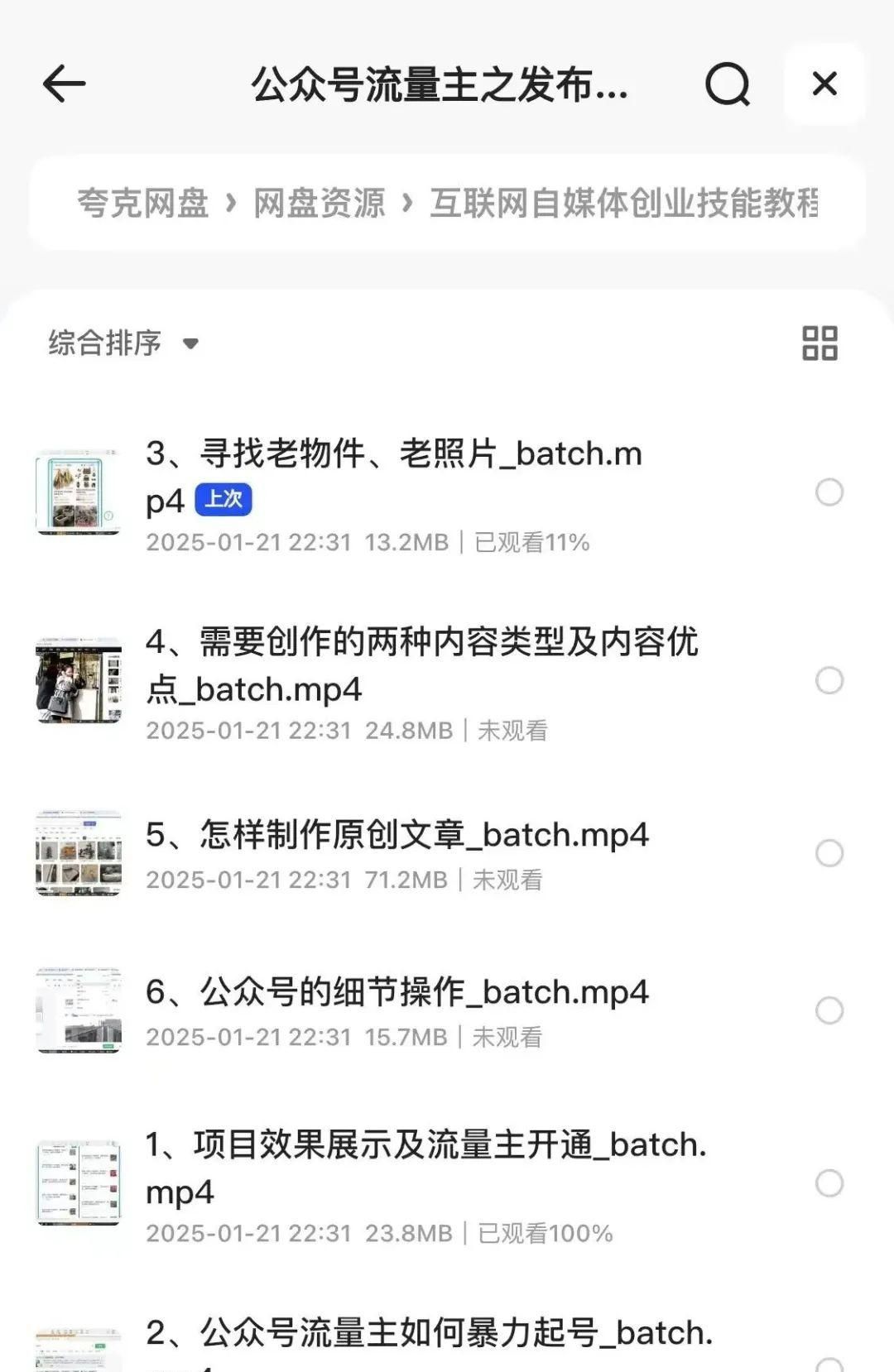894x1372 pixels.
Task: Open 2、公众号流量主如何暴力起号 video
Action: (x=429, y=1334)
